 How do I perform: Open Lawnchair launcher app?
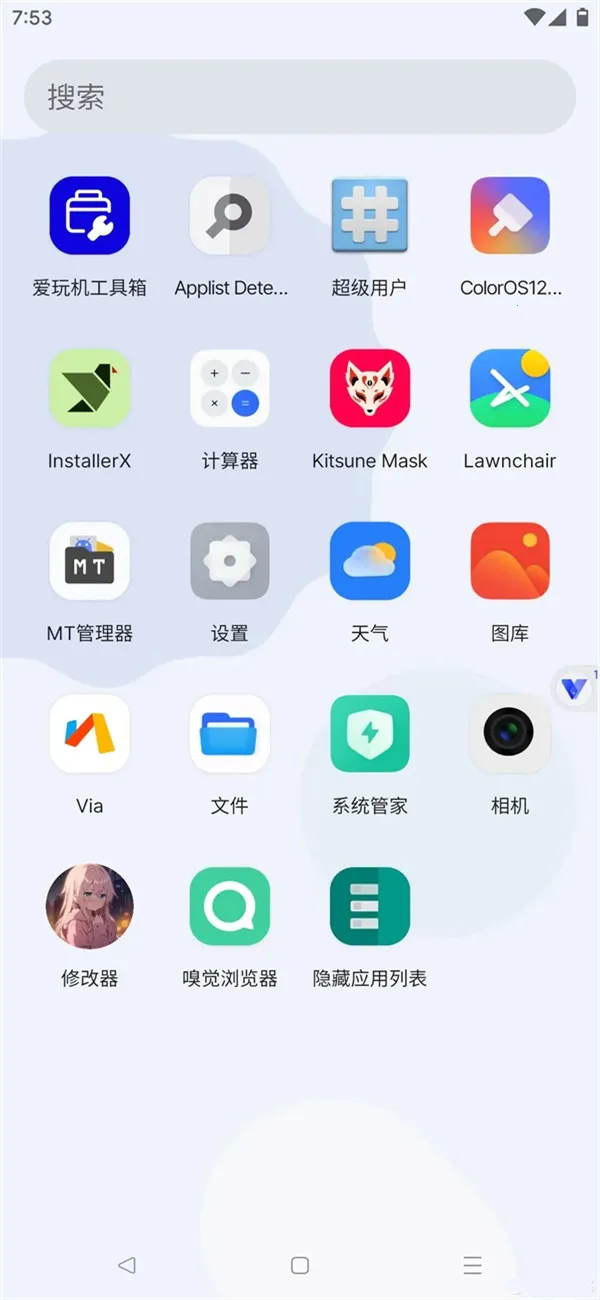click(510, 388)
